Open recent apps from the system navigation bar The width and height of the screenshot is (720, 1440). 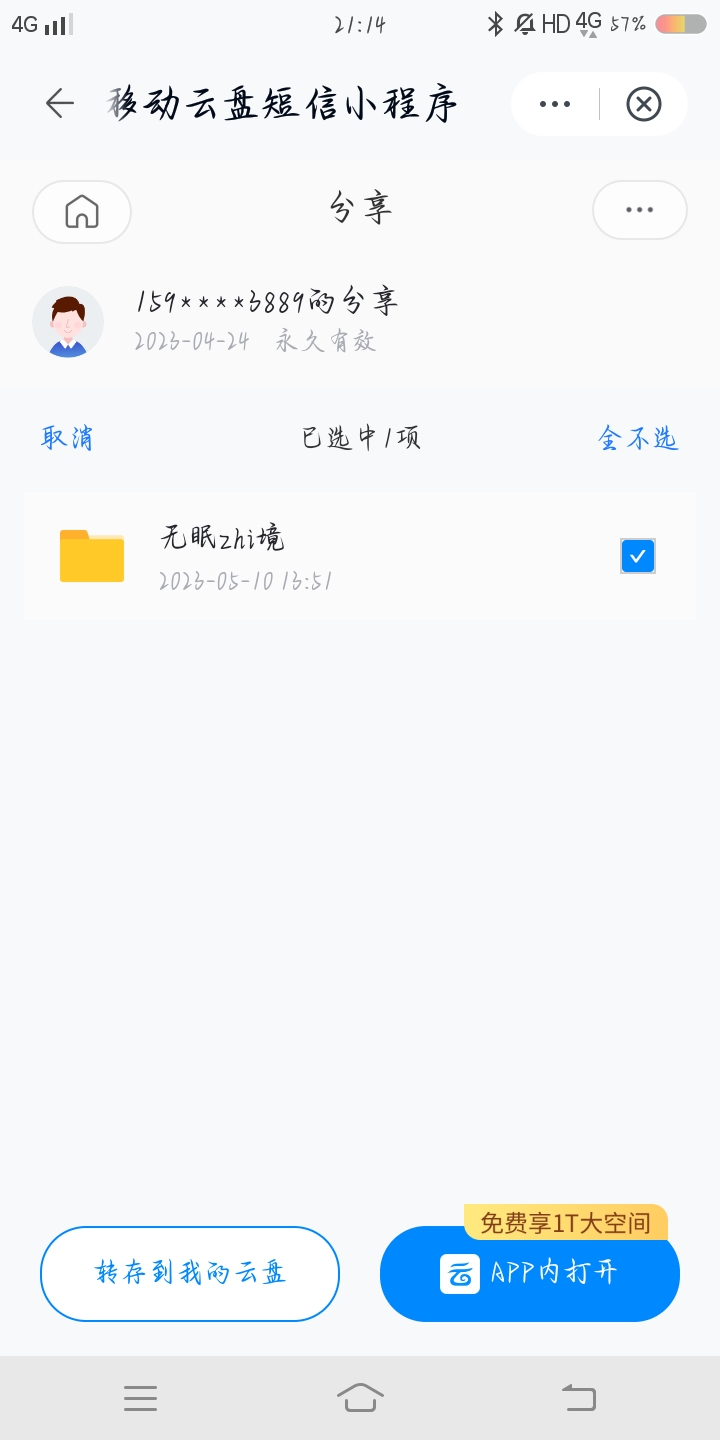tap(140, 1398)
